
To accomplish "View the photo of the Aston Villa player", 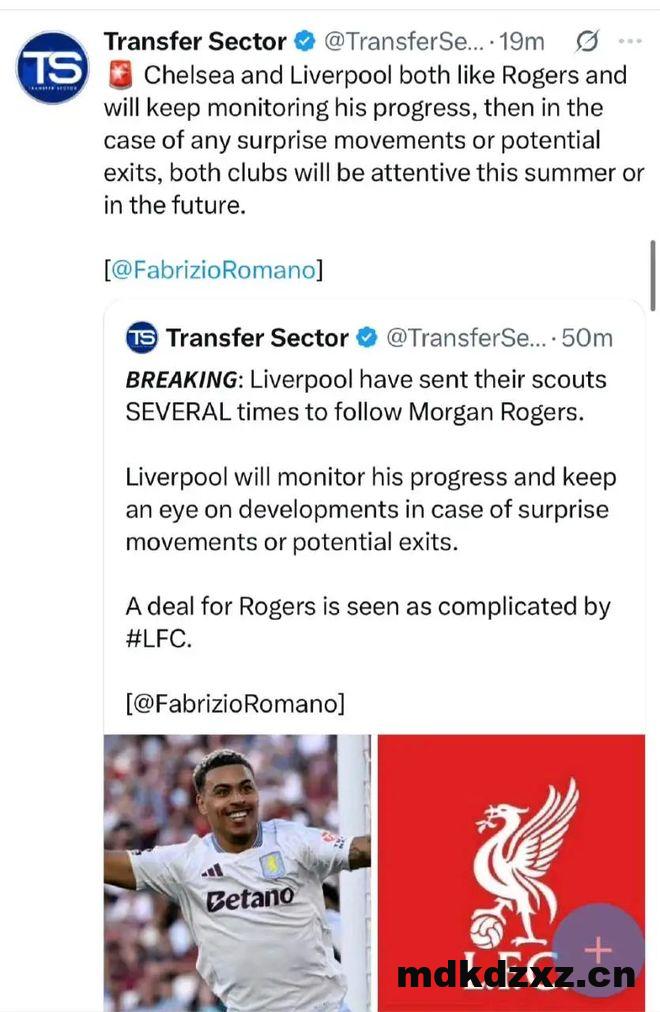I will 237,872.
